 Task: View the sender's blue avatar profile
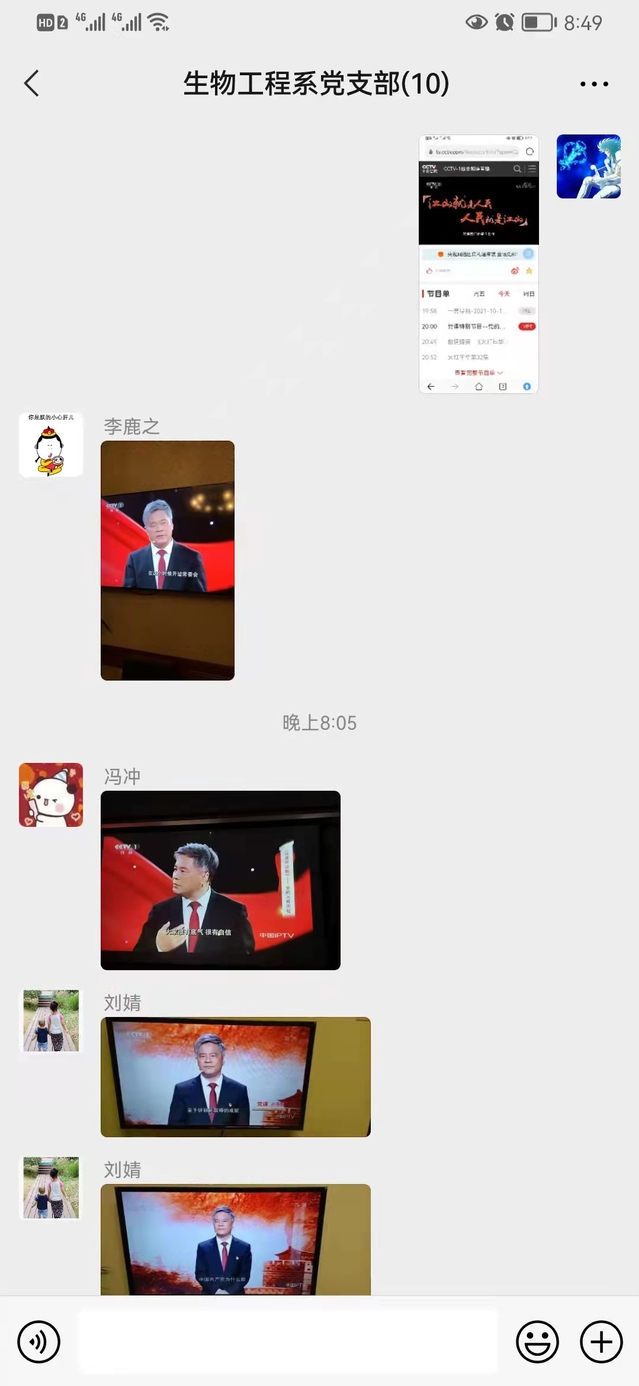588,166
